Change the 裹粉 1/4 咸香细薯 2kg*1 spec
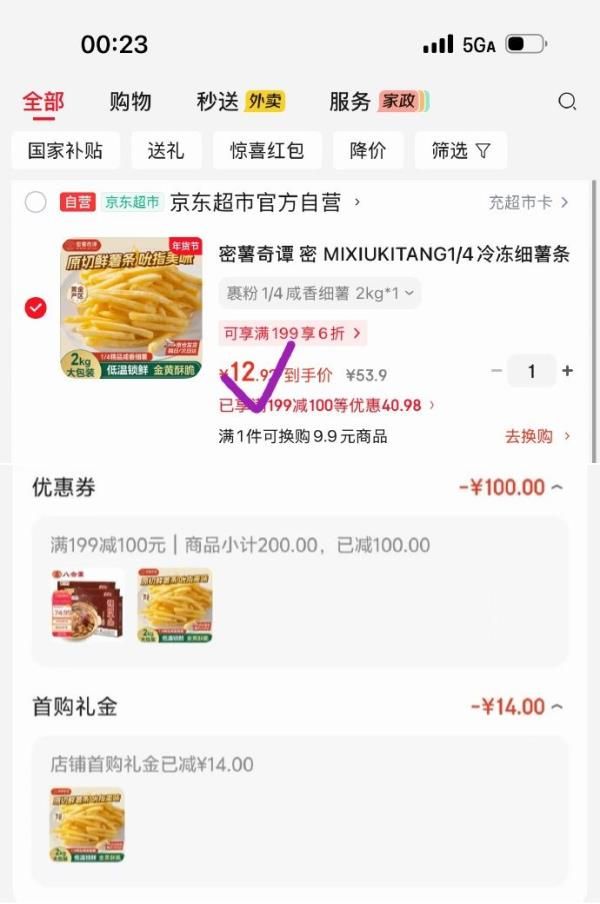 (x=319, y=293)
